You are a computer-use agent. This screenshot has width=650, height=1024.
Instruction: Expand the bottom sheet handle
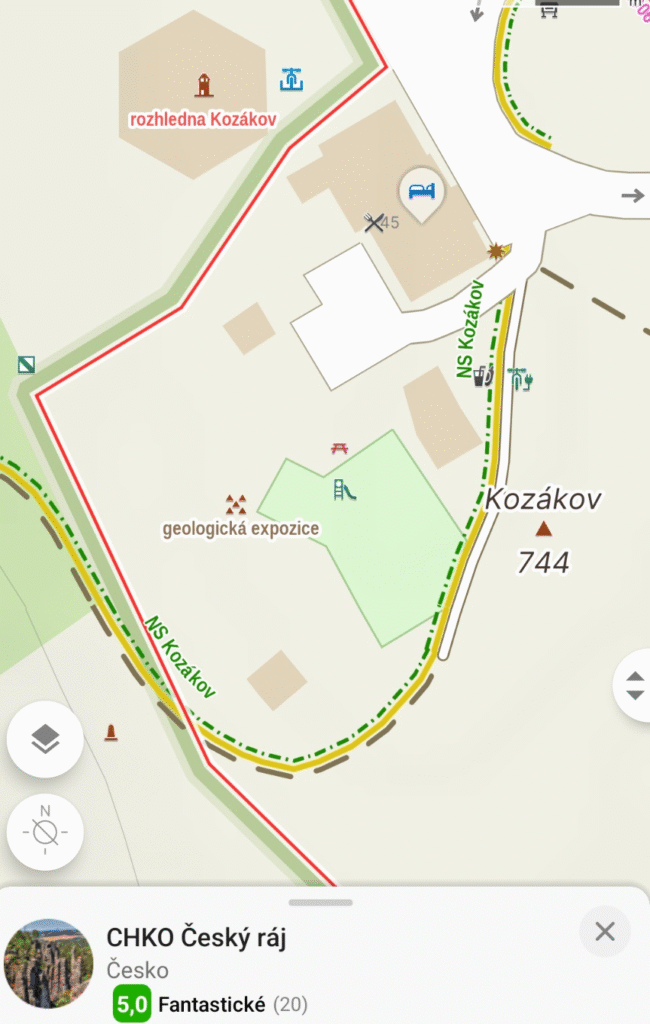pyautogui.click(x=321, y=902)
